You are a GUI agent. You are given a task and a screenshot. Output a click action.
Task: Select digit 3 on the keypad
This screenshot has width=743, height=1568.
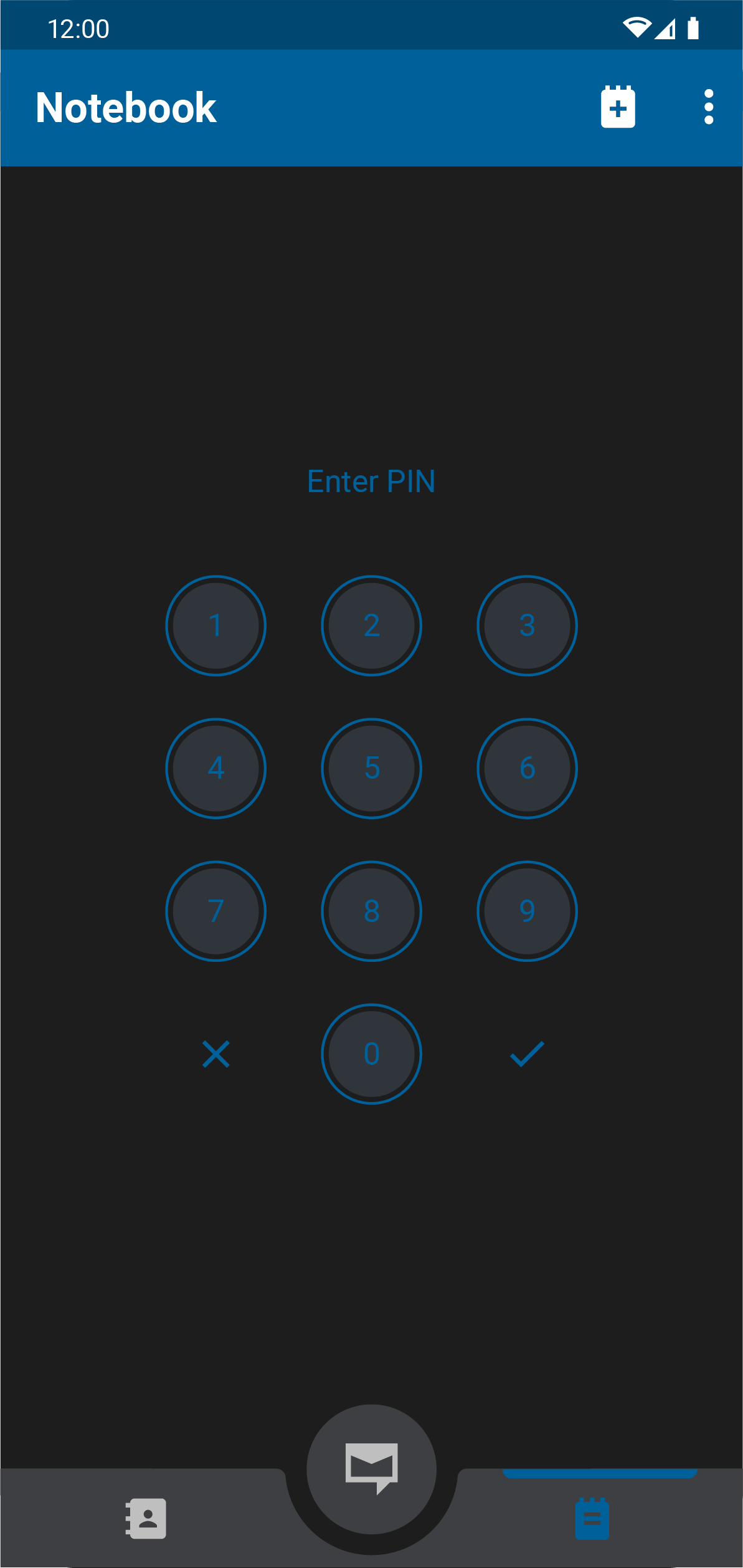[527, 625]
